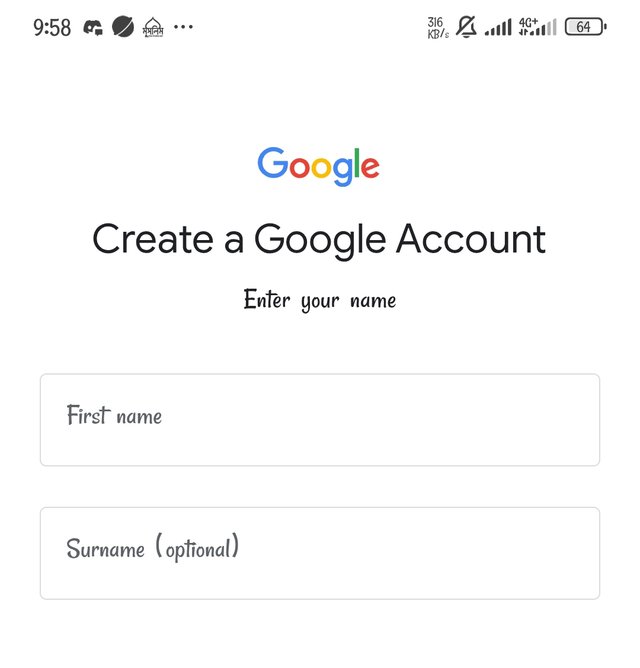The width and height of the screenshot is (640, 668).
Task: Tap the First name field
Action: pos(320,420)
